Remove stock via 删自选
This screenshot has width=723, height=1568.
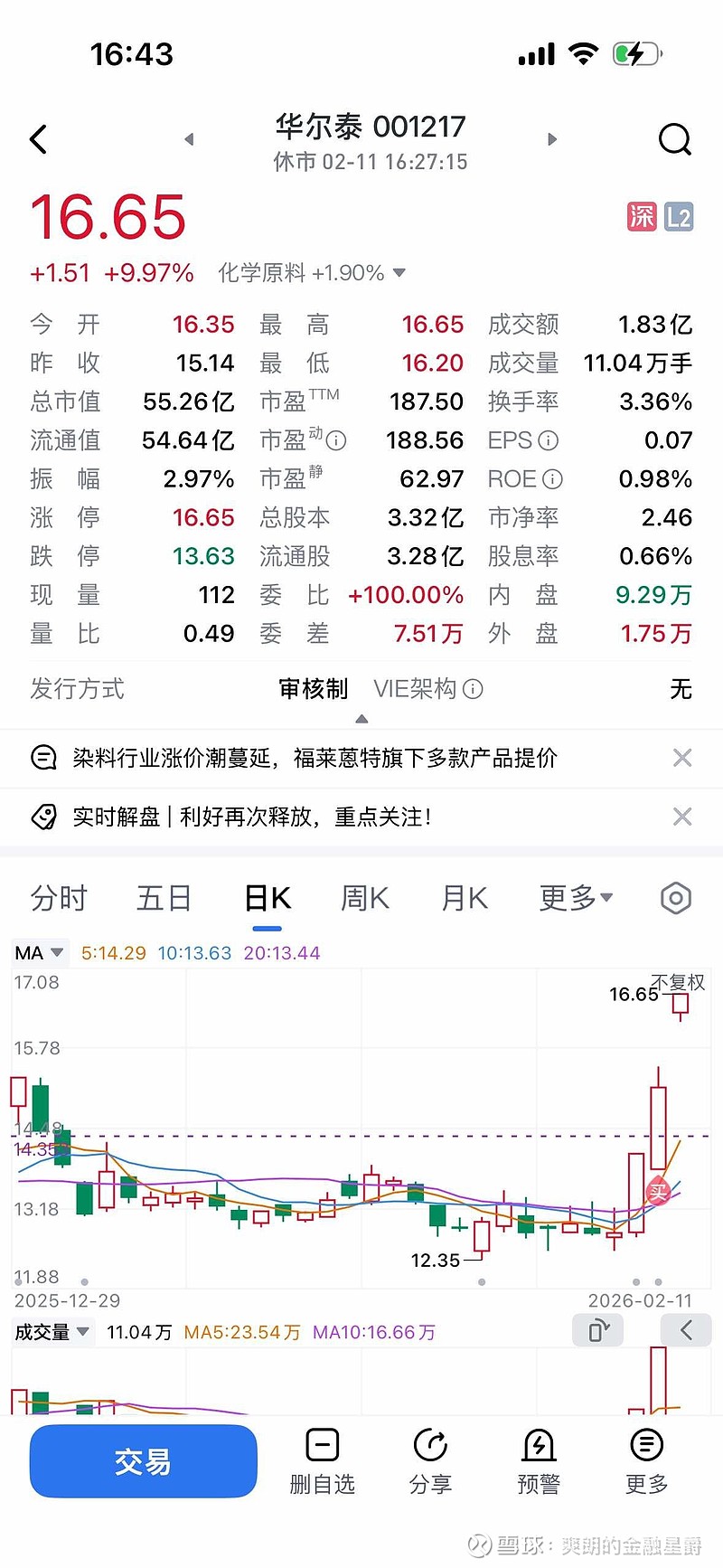tap(322, 1461)
